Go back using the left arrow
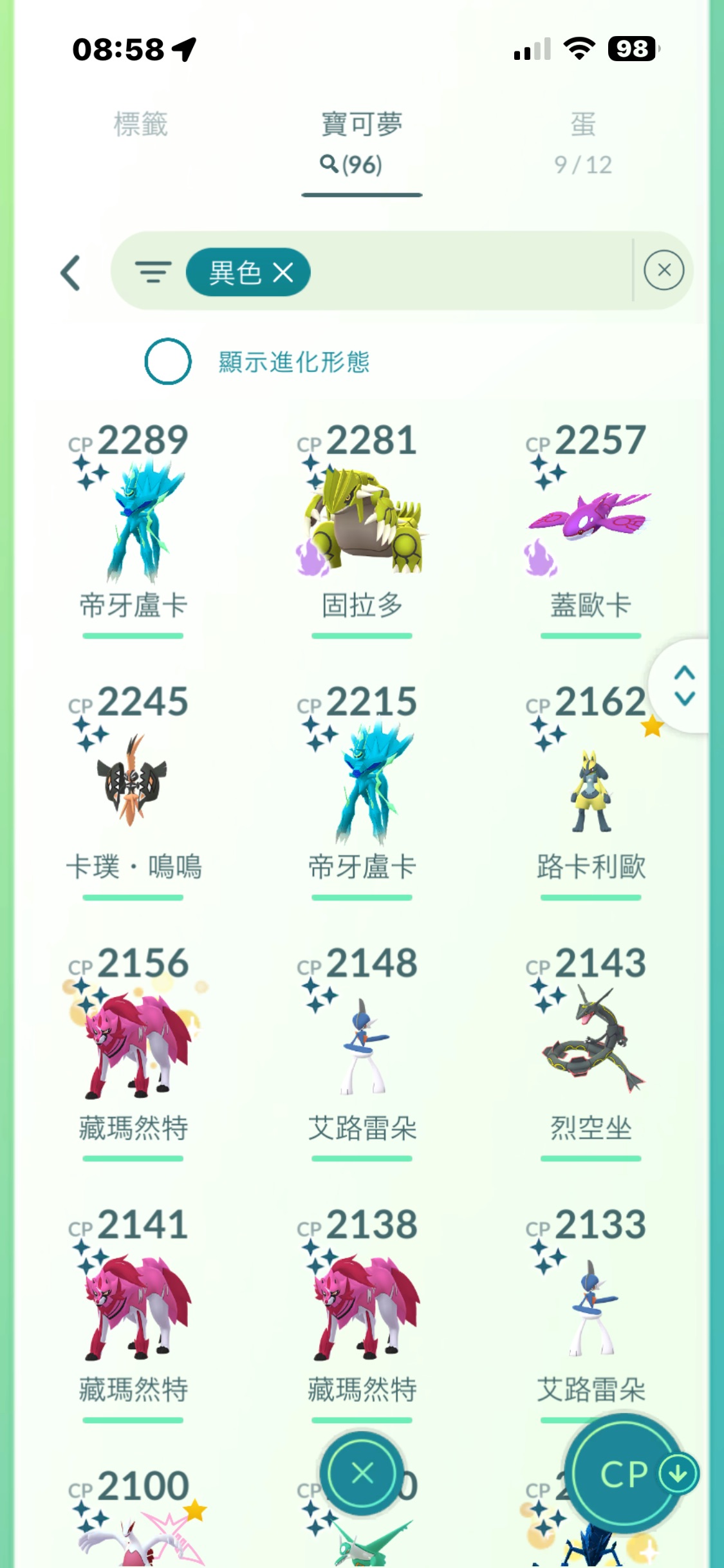Image resolution: width=724 pixels, height=1568 pixels. (71, 273)
